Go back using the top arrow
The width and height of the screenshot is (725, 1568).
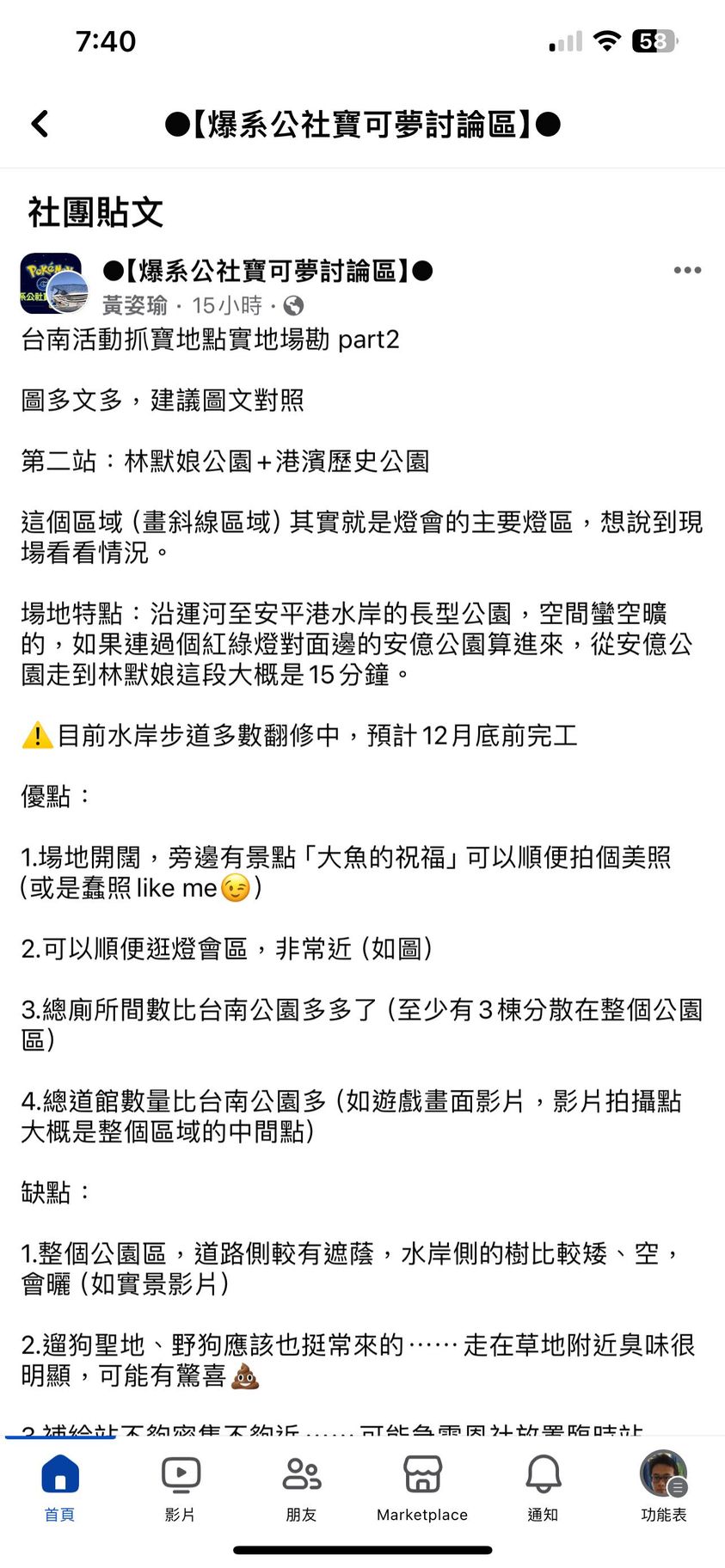point(40,125)
